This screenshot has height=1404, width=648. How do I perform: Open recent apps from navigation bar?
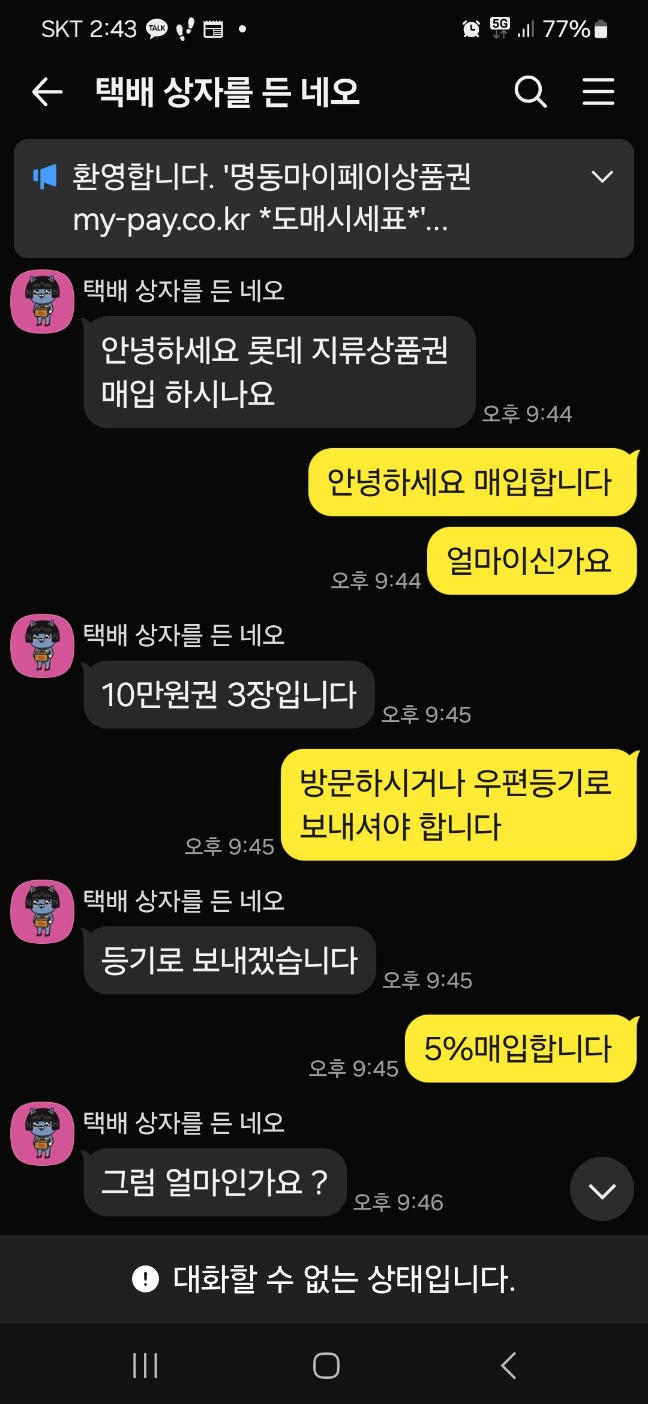tap(145, 1365)
